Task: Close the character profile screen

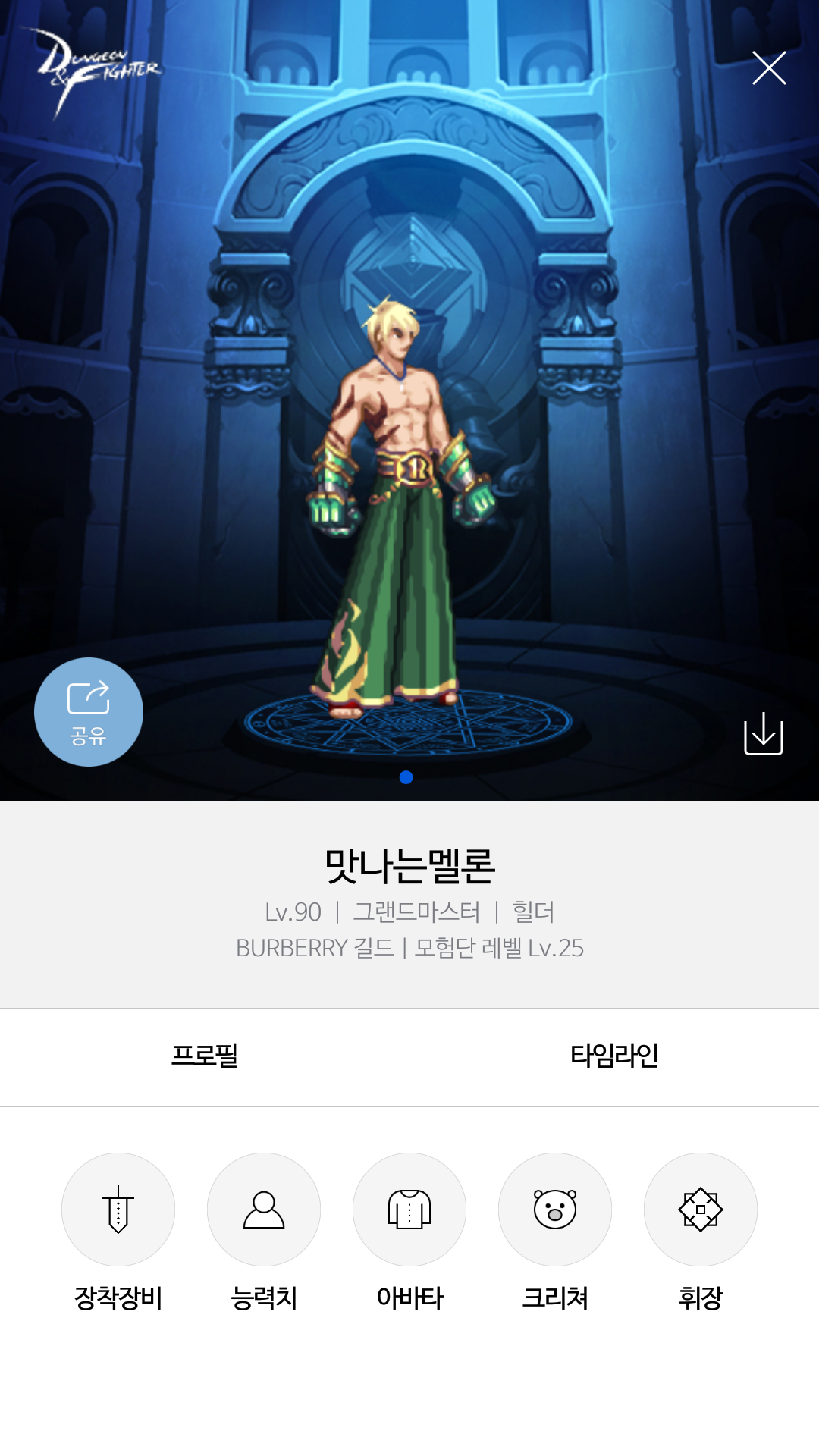Action: [x=768, y=68]
